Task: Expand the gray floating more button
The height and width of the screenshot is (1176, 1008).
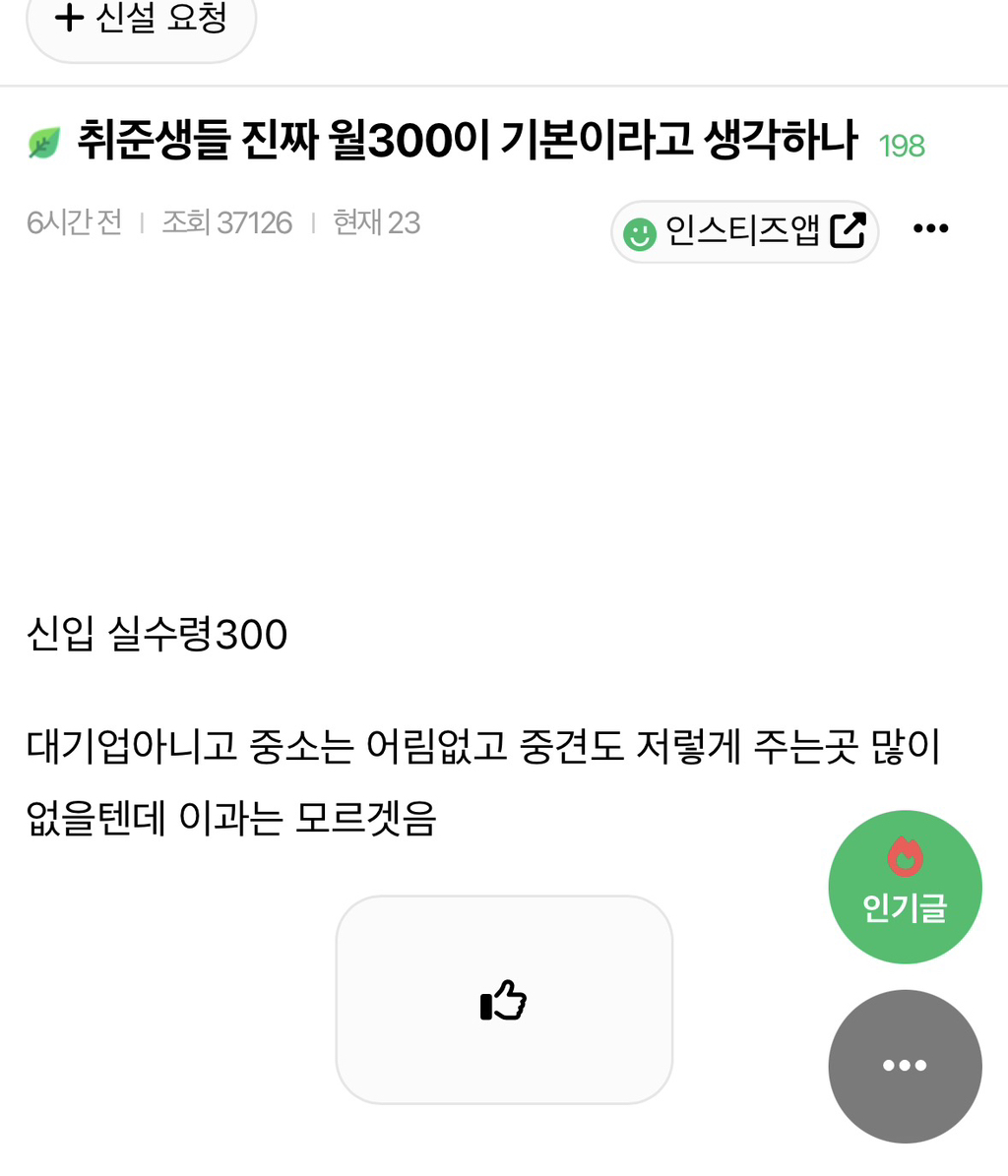Action: pyautogui.click(x=905, y=1066)
